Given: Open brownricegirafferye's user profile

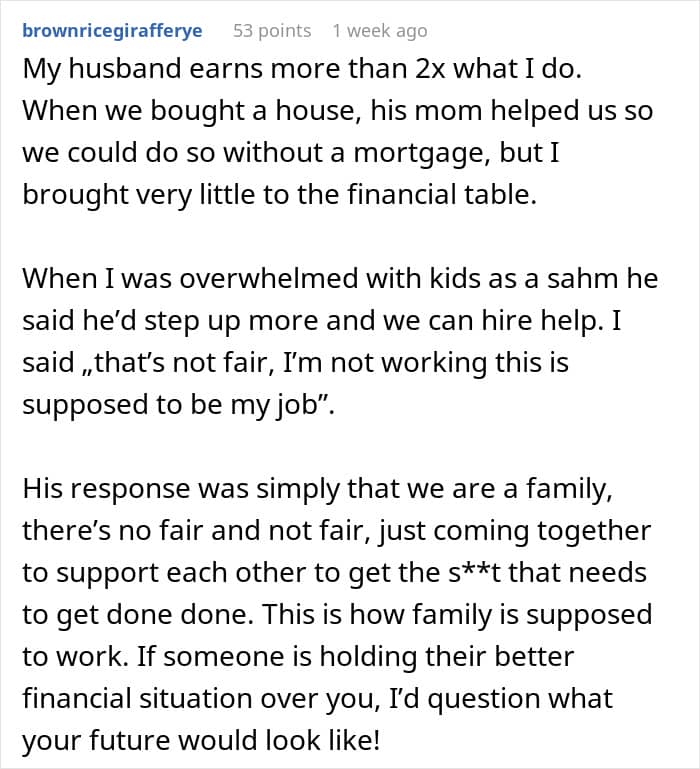Looking at the screenshot, I should pyautogui.click(x=112, y=31).
